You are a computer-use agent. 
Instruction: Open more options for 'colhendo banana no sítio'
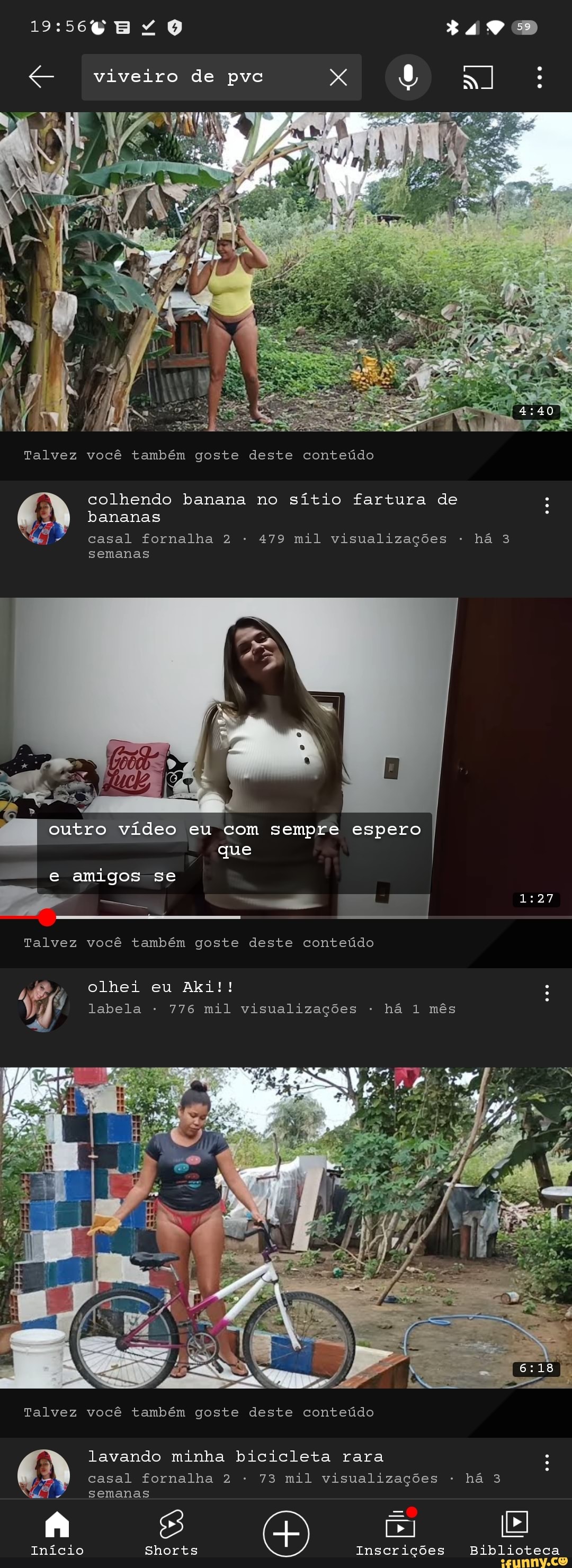point(547,506)
